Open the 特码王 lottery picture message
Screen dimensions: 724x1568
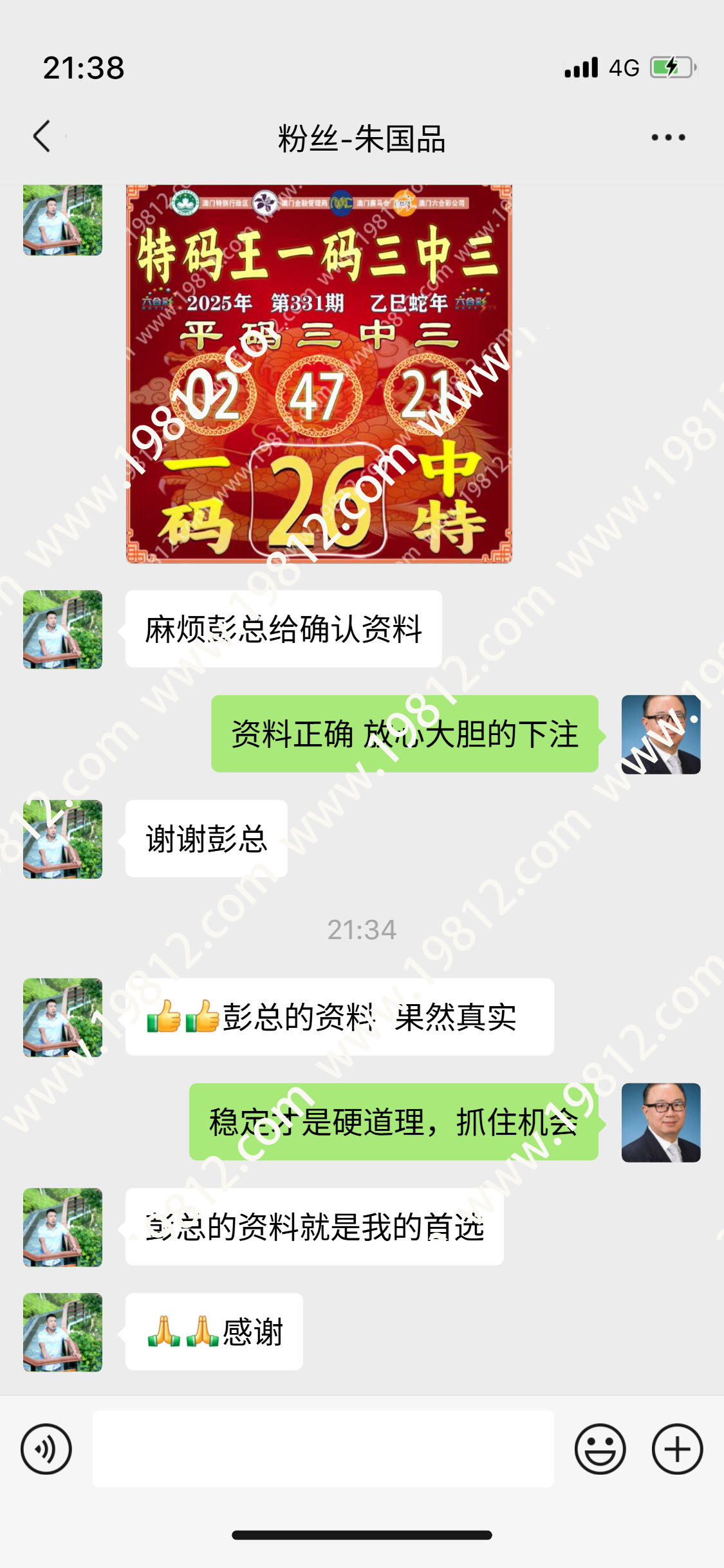tap(319, 373)
